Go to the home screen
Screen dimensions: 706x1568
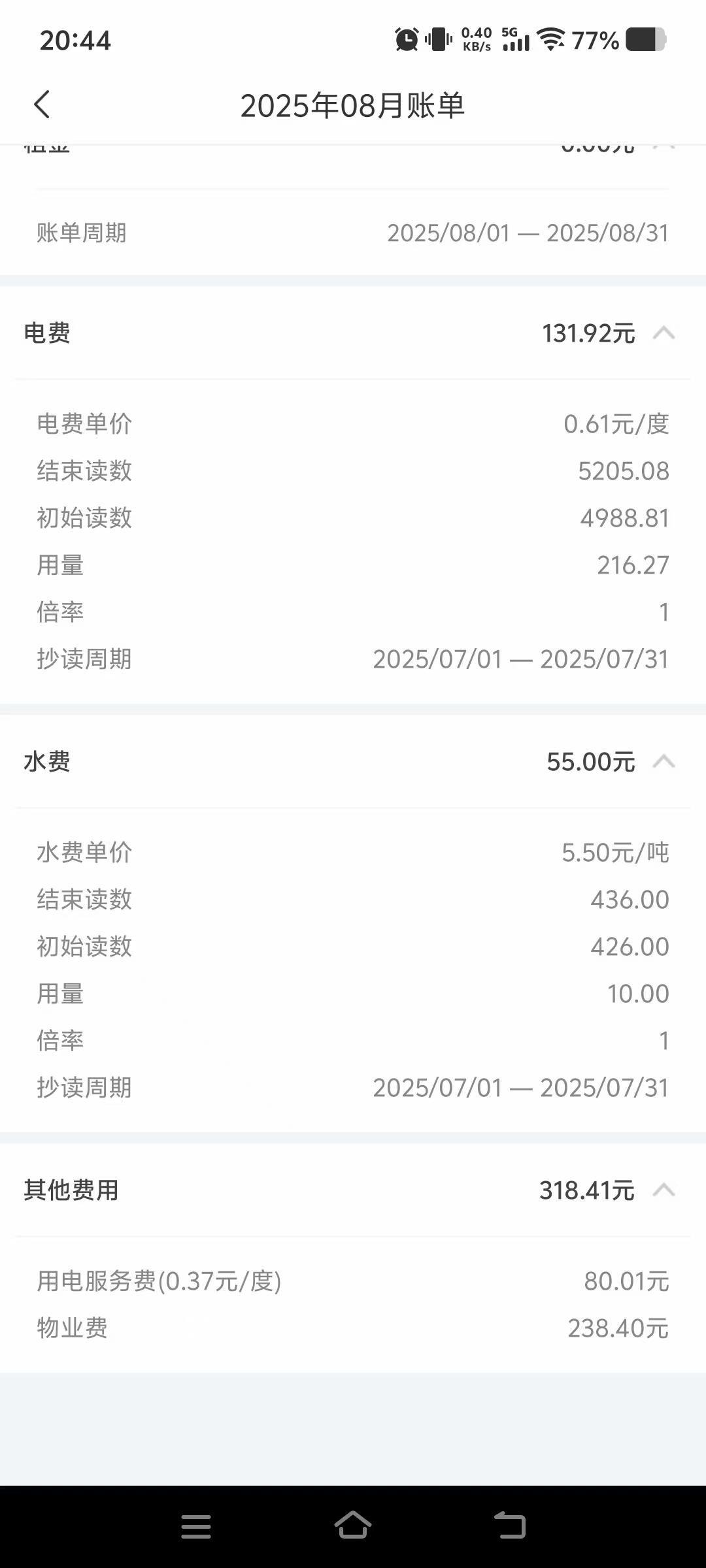[x=353, y=1526]
